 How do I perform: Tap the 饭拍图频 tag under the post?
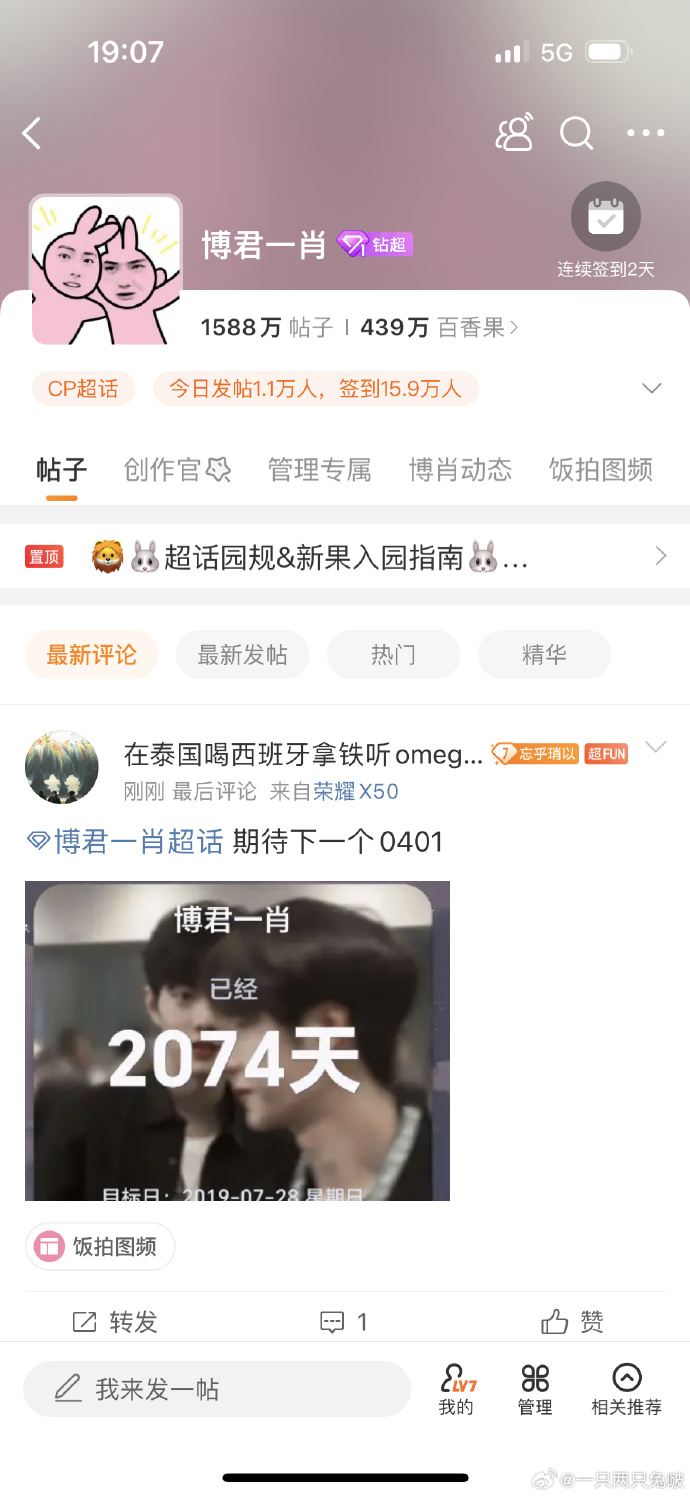[x=100, y=1246]
